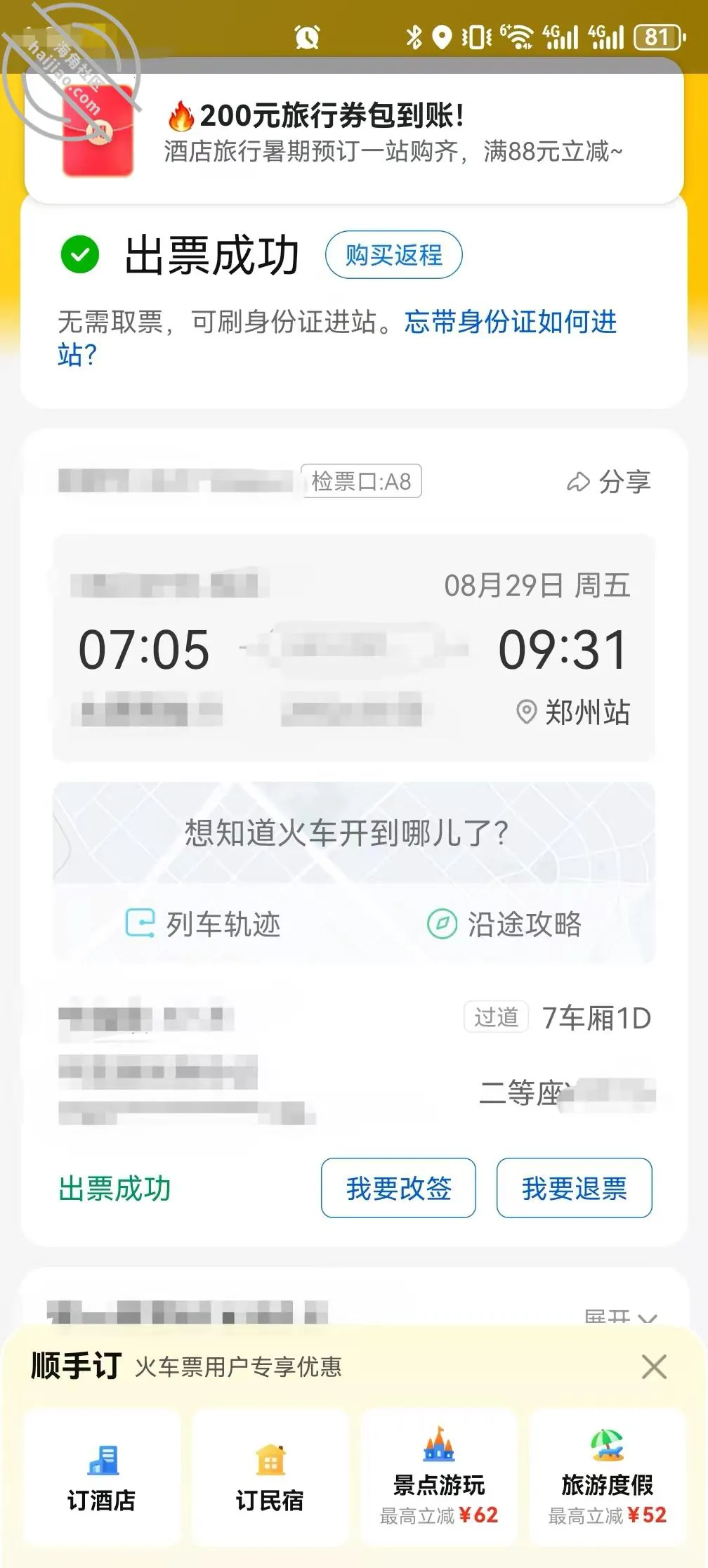708x1568 pixels.
Task: Expand the section with 展开
Action: (x=621, y=1317)
